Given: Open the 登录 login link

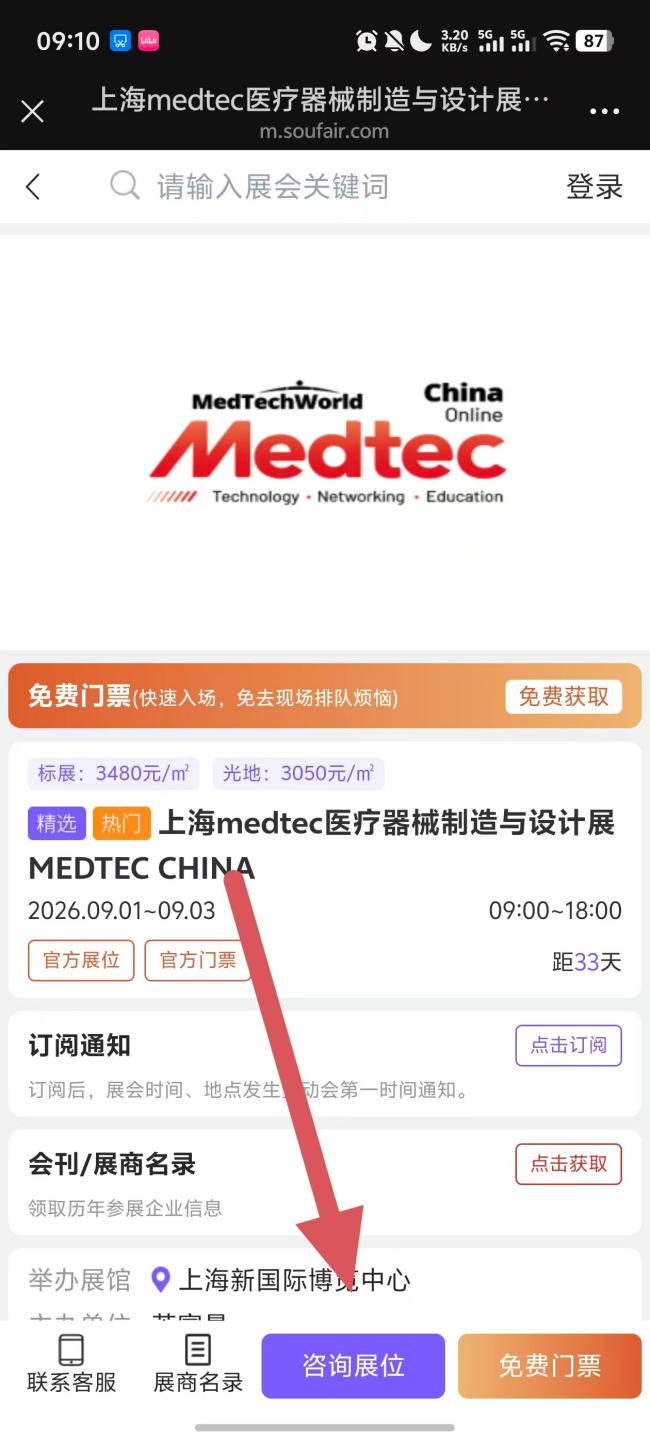Looking at the screenshot, I should pos(594,187).
